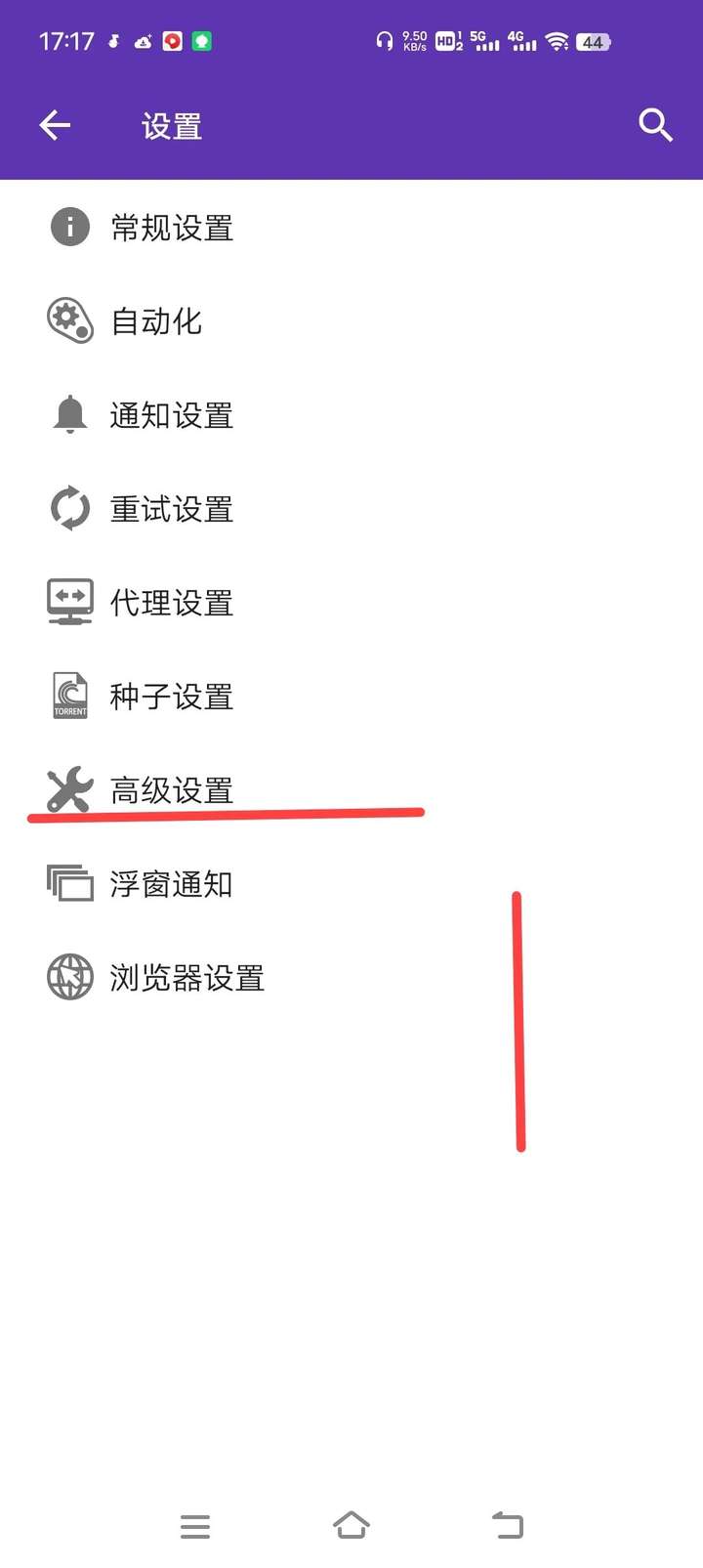Open recent apps from the navigation bar
The image size is (703, 1568).
[195, 1526]
